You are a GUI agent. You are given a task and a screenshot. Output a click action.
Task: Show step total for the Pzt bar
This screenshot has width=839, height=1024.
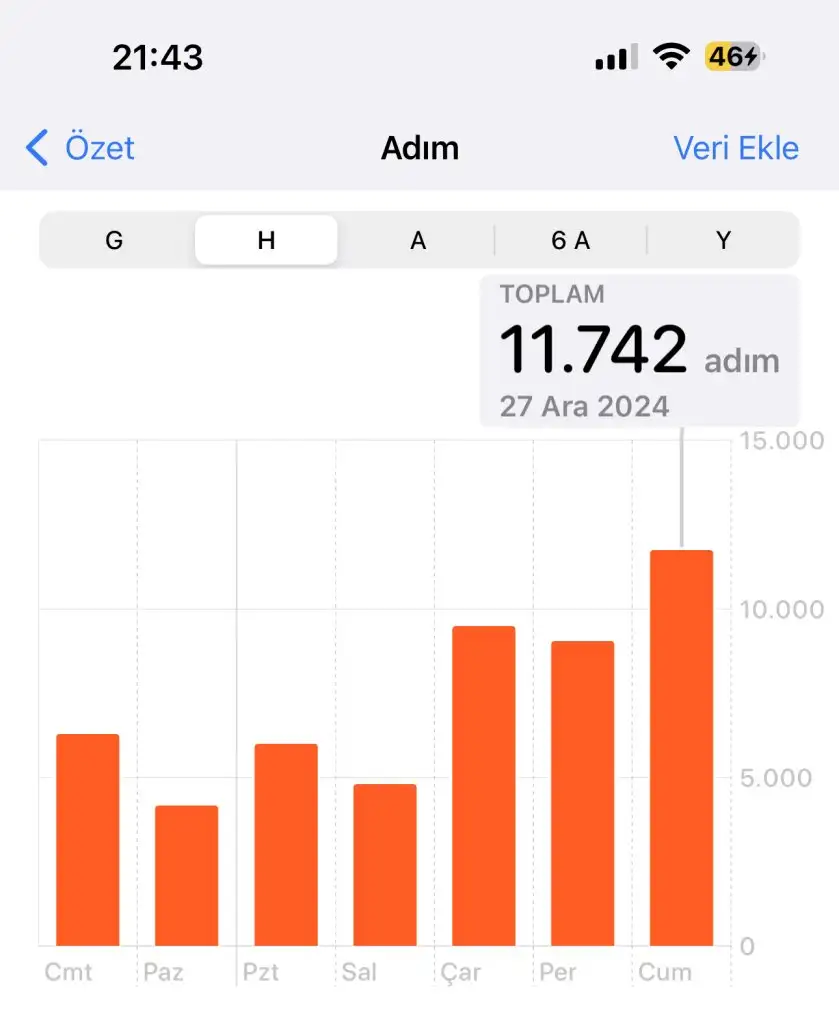(x=285, y=845)
